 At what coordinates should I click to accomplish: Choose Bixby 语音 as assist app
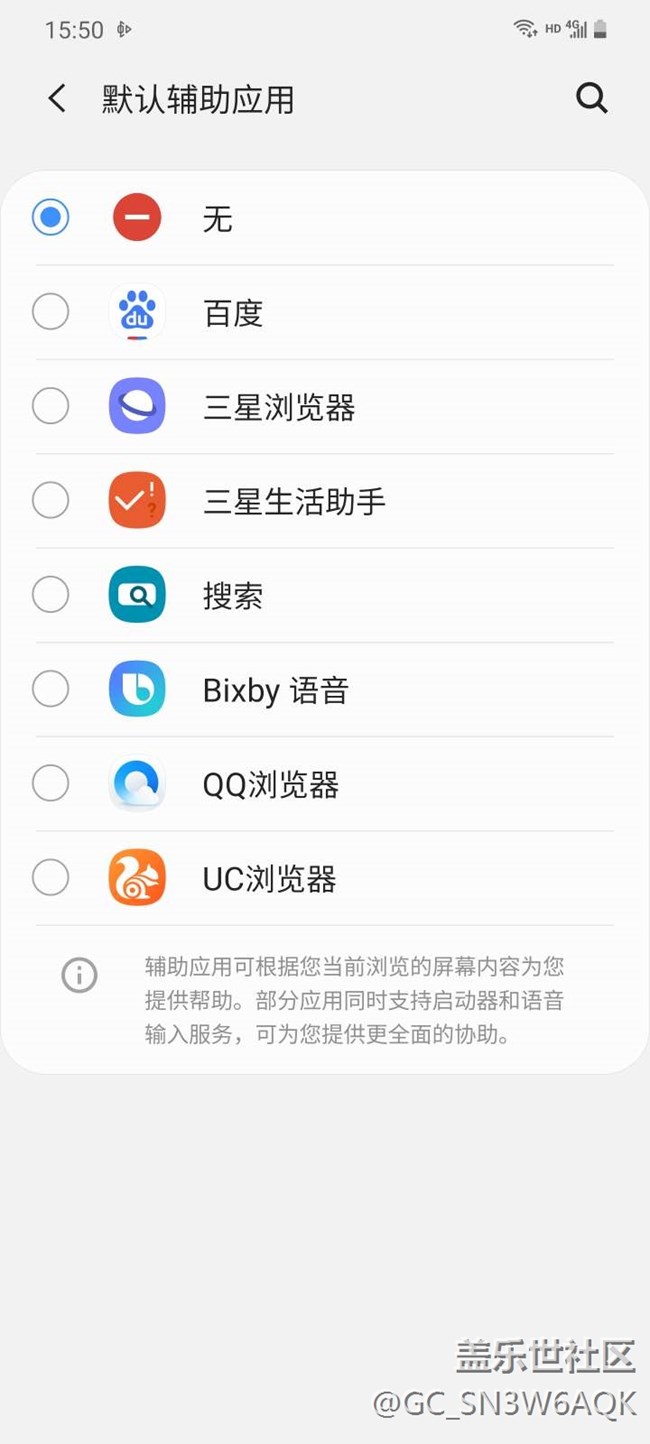click(x=51, y=689)
